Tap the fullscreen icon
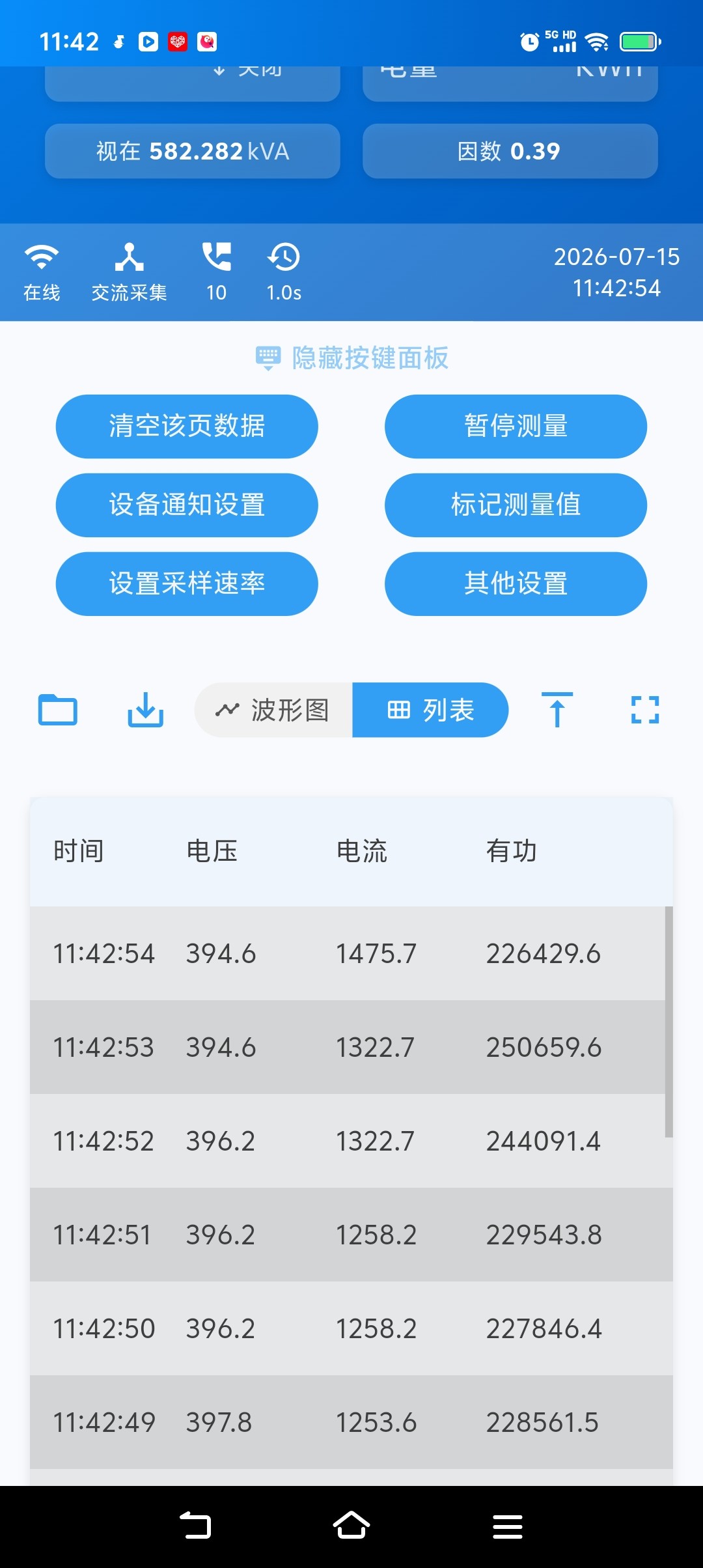 pyautogui.click(x=645, y=710)
